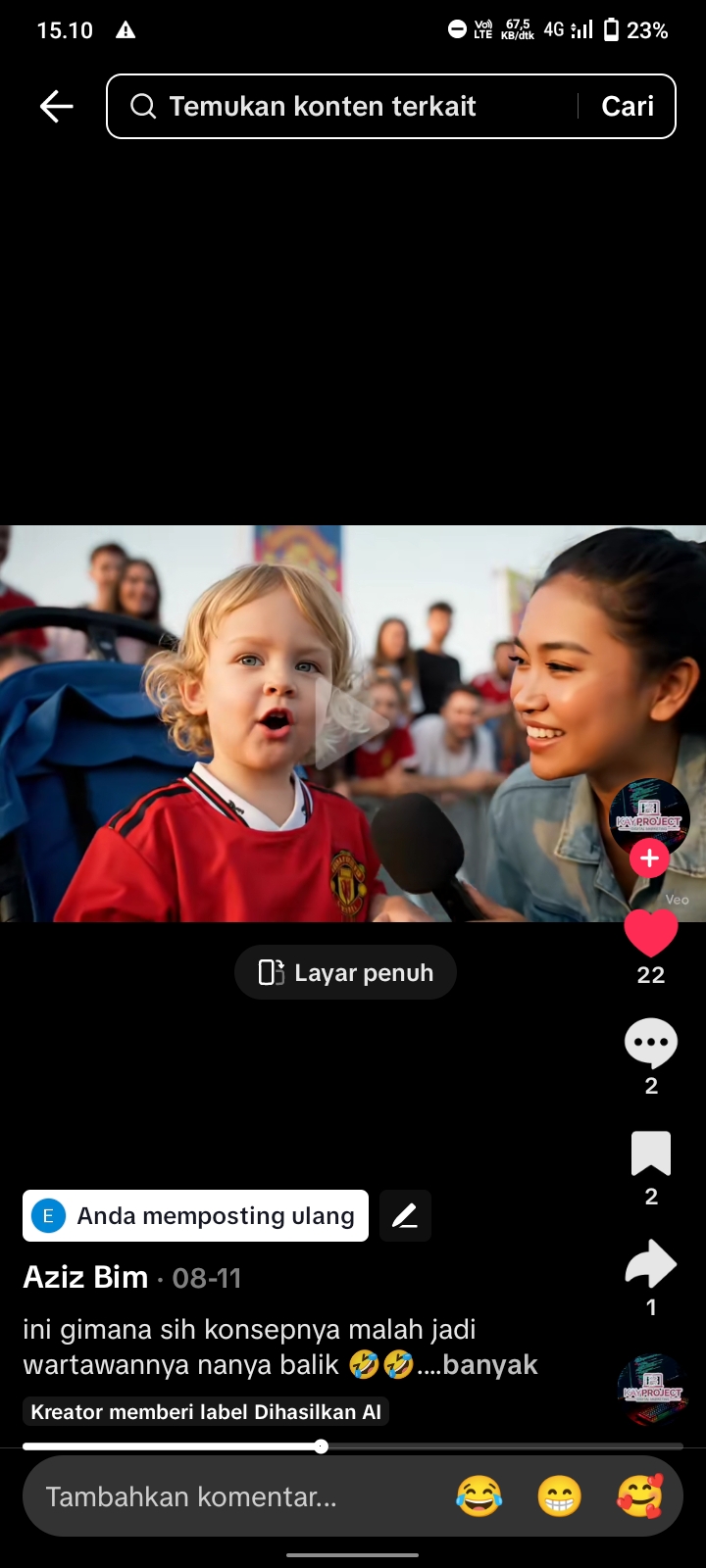Open the Kreator memberi label Dihasilkan AI tag

206,1411
